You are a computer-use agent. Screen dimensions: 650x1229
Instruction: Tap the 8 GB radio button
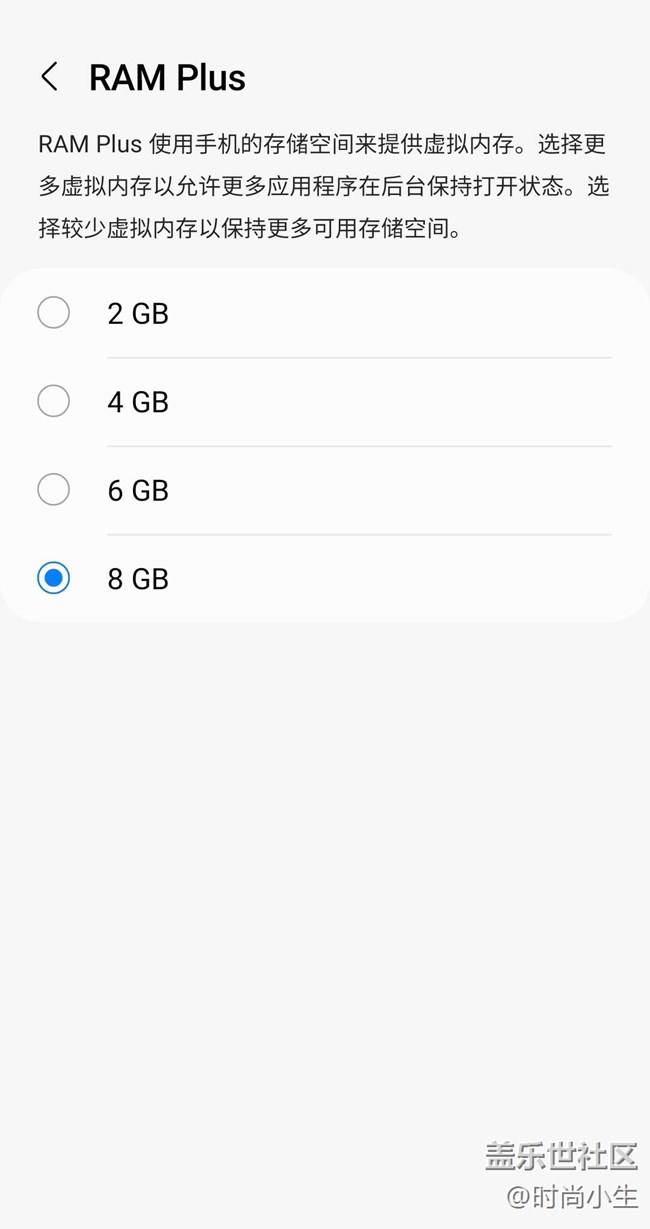[54, 578]
